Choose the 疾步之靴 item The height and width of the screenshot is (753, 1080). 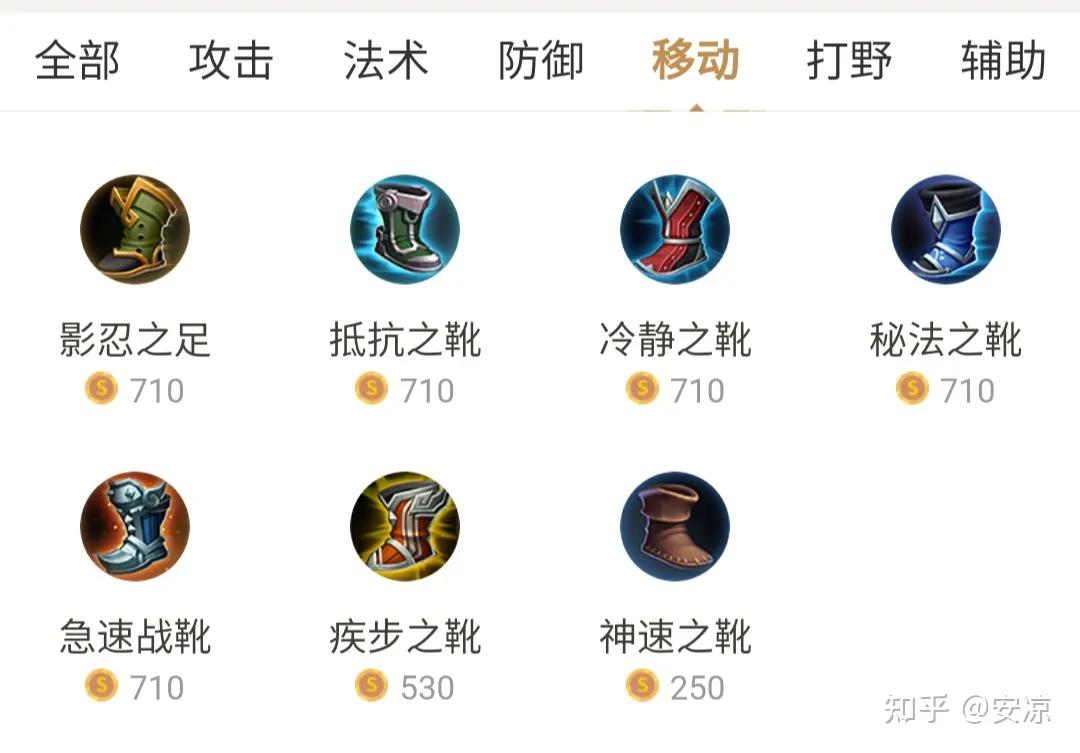(405, 527)
